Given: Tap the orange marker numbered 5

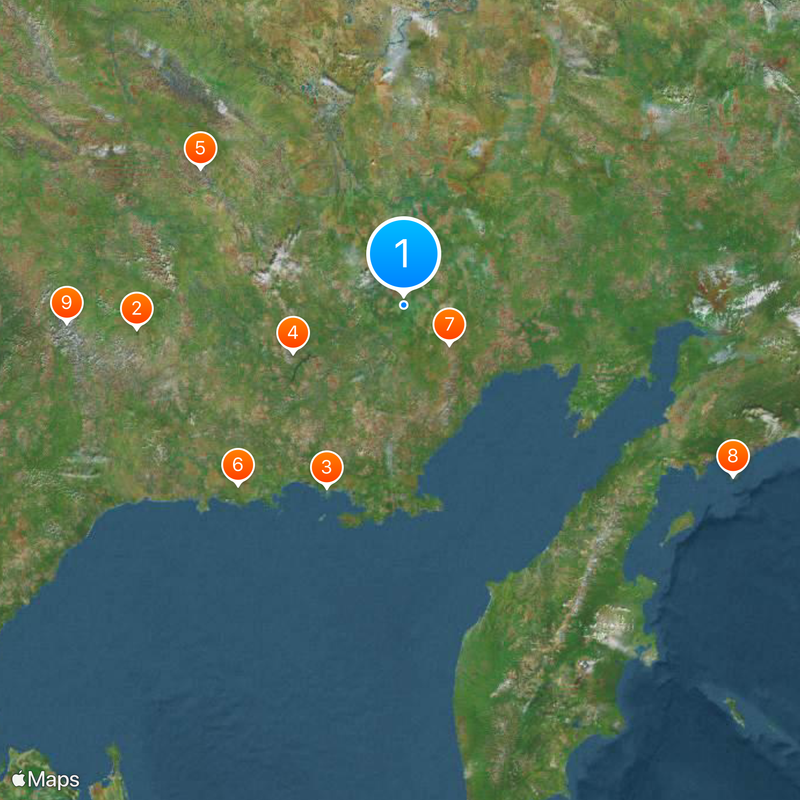Looking at the screenshot, I should pyautogui.click(x=201, y=149).
